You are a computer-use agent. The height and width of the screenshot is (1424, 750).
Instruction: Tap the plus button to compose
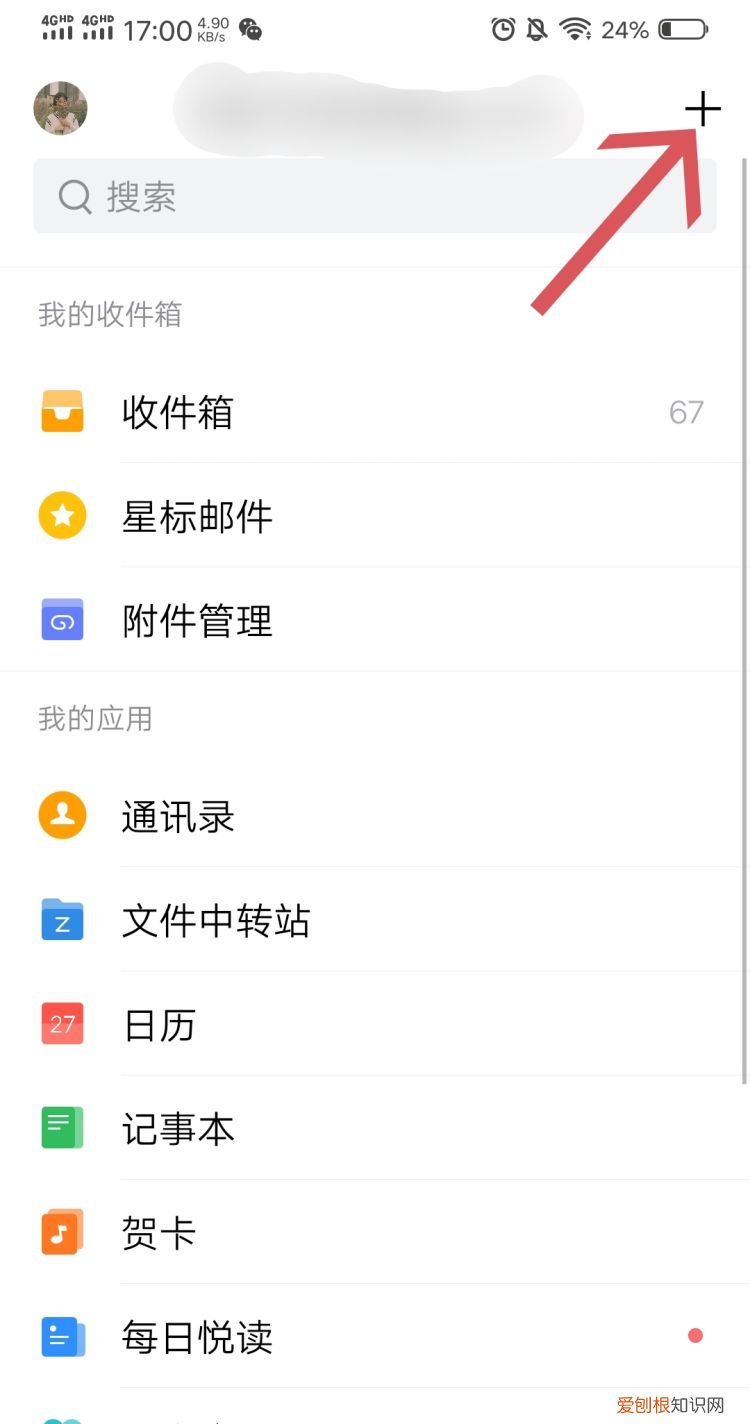(x=704, y=108)
